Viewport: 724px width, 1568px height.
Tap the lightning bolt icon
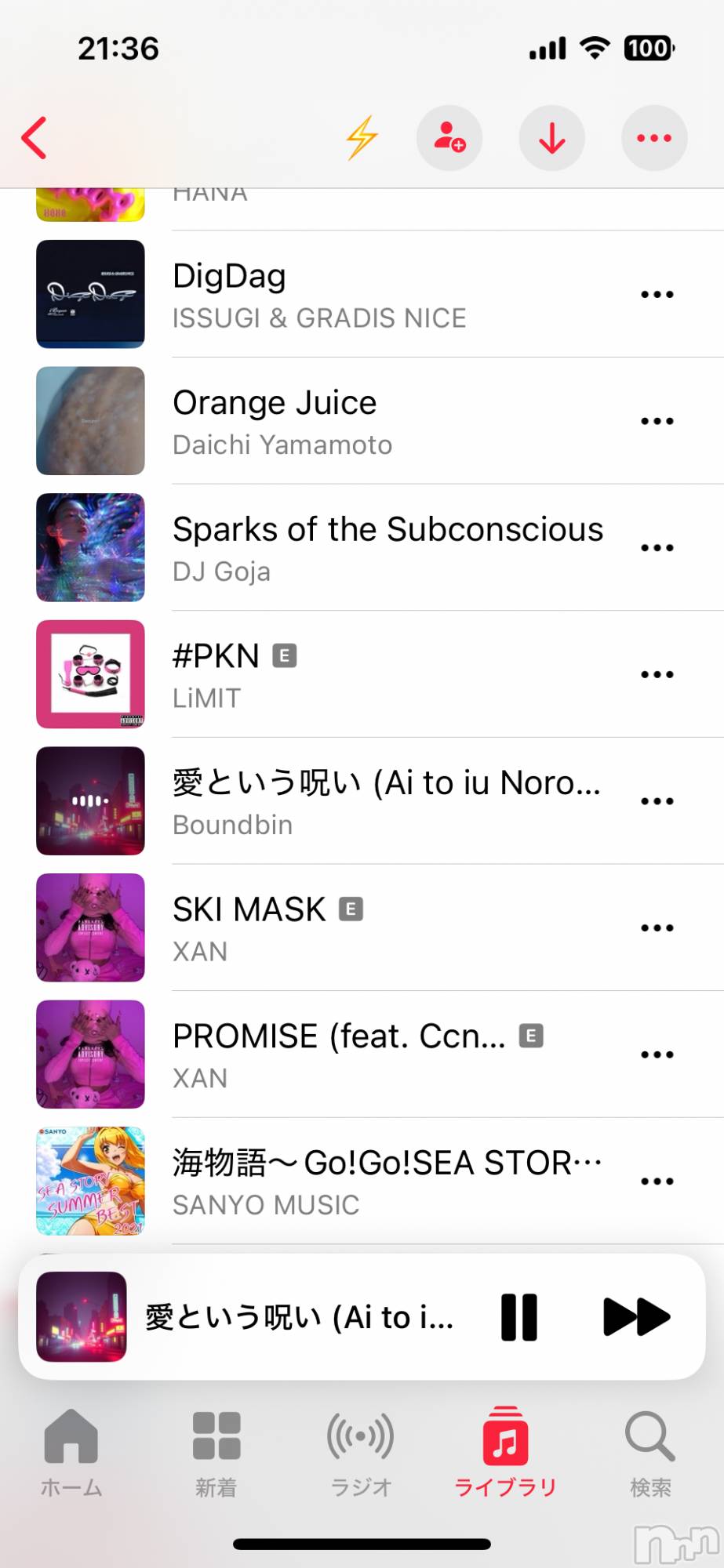[362, 138]
